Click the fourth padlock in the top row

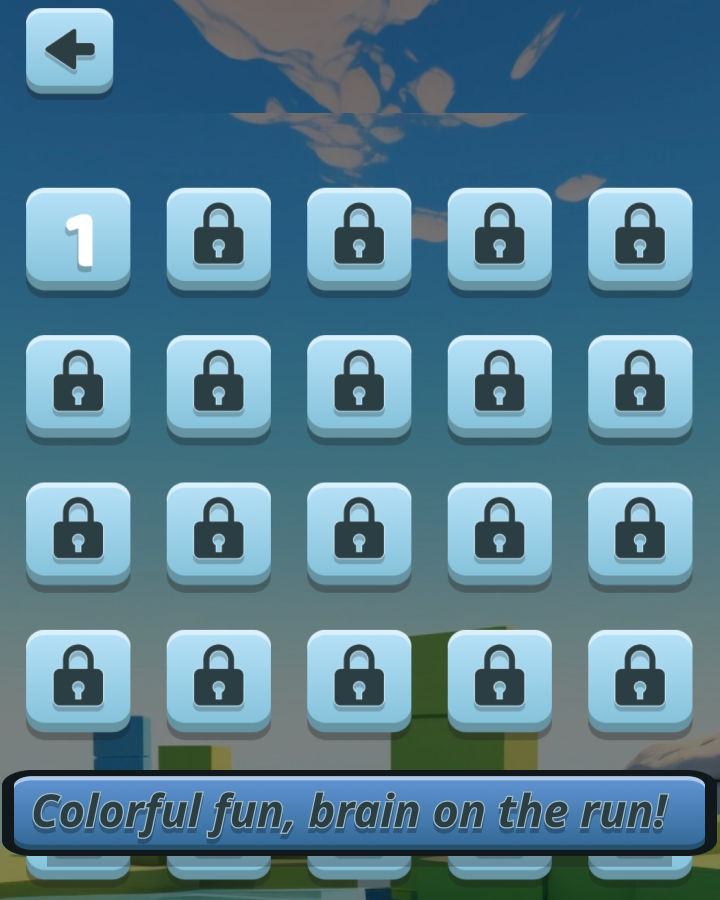499,240
